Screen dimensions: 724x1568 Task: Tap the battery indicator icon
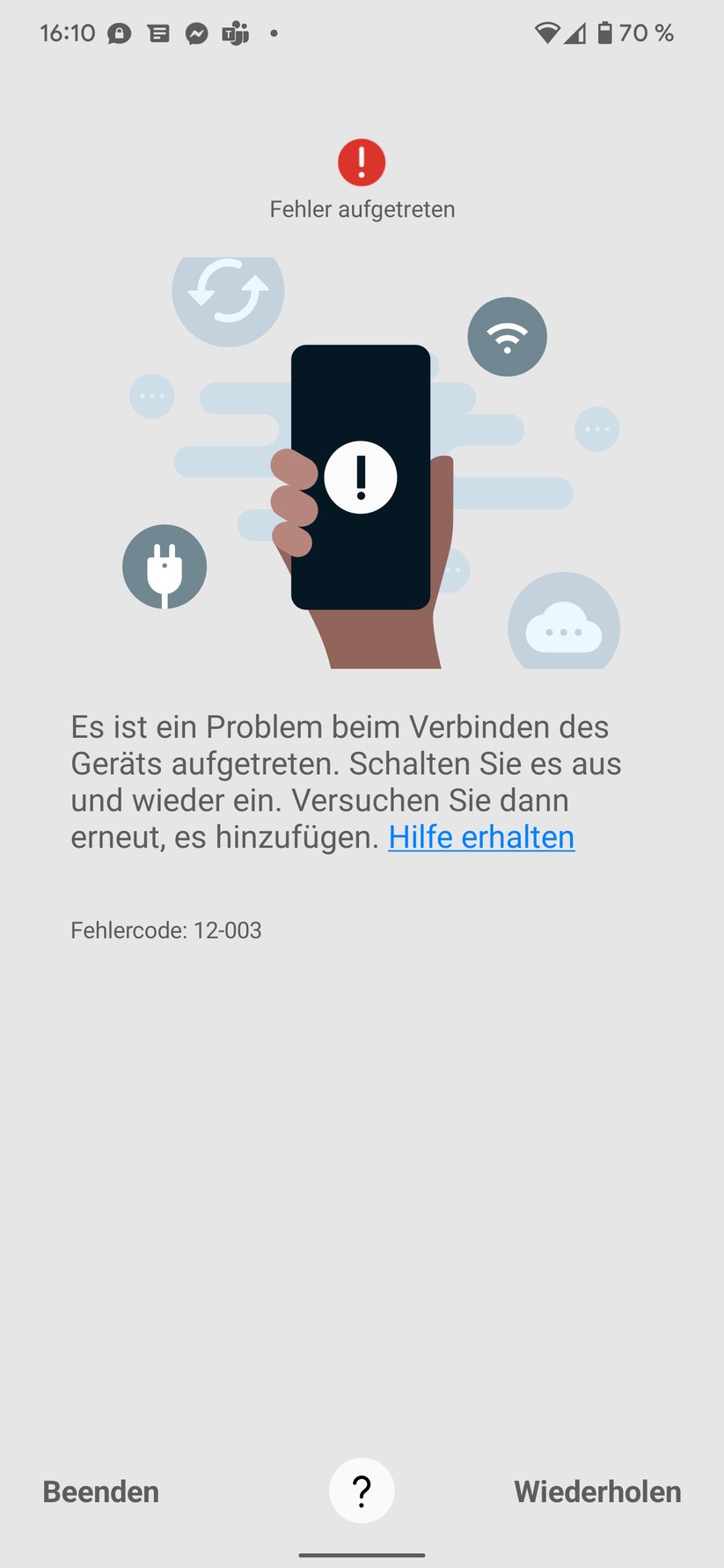[606, 33]
